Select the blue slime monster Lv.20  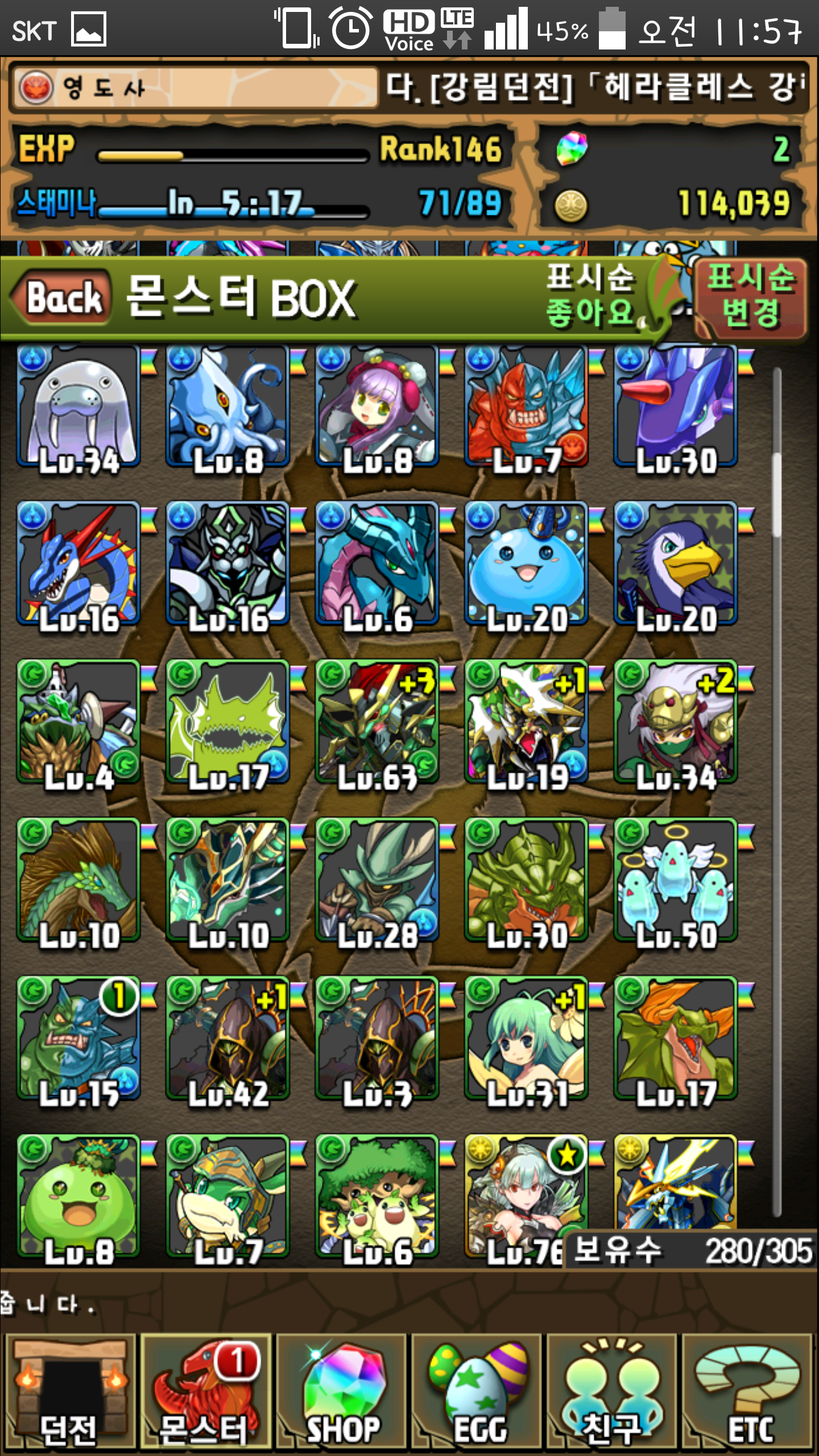pos(527,565)
